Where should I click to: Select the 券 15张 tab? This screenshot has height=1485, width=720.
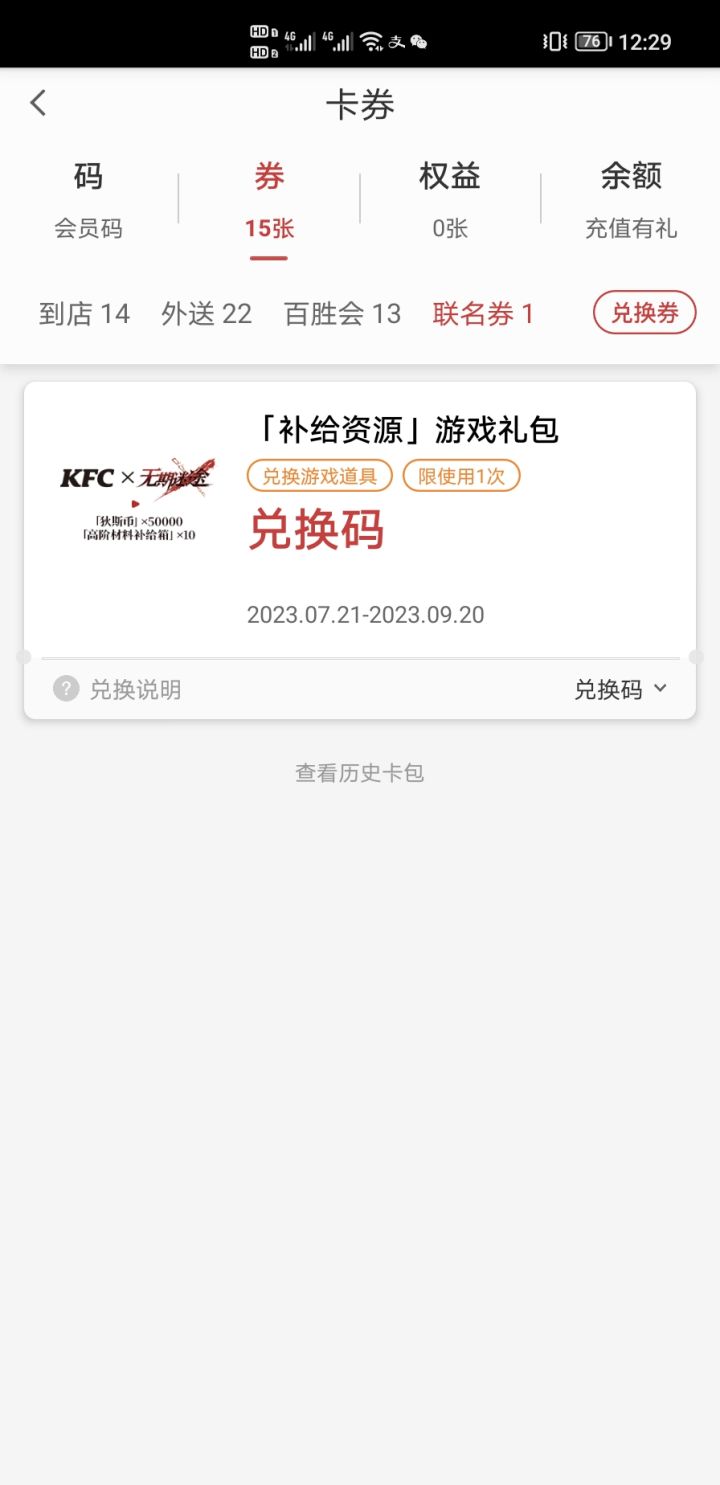[269, 200]
